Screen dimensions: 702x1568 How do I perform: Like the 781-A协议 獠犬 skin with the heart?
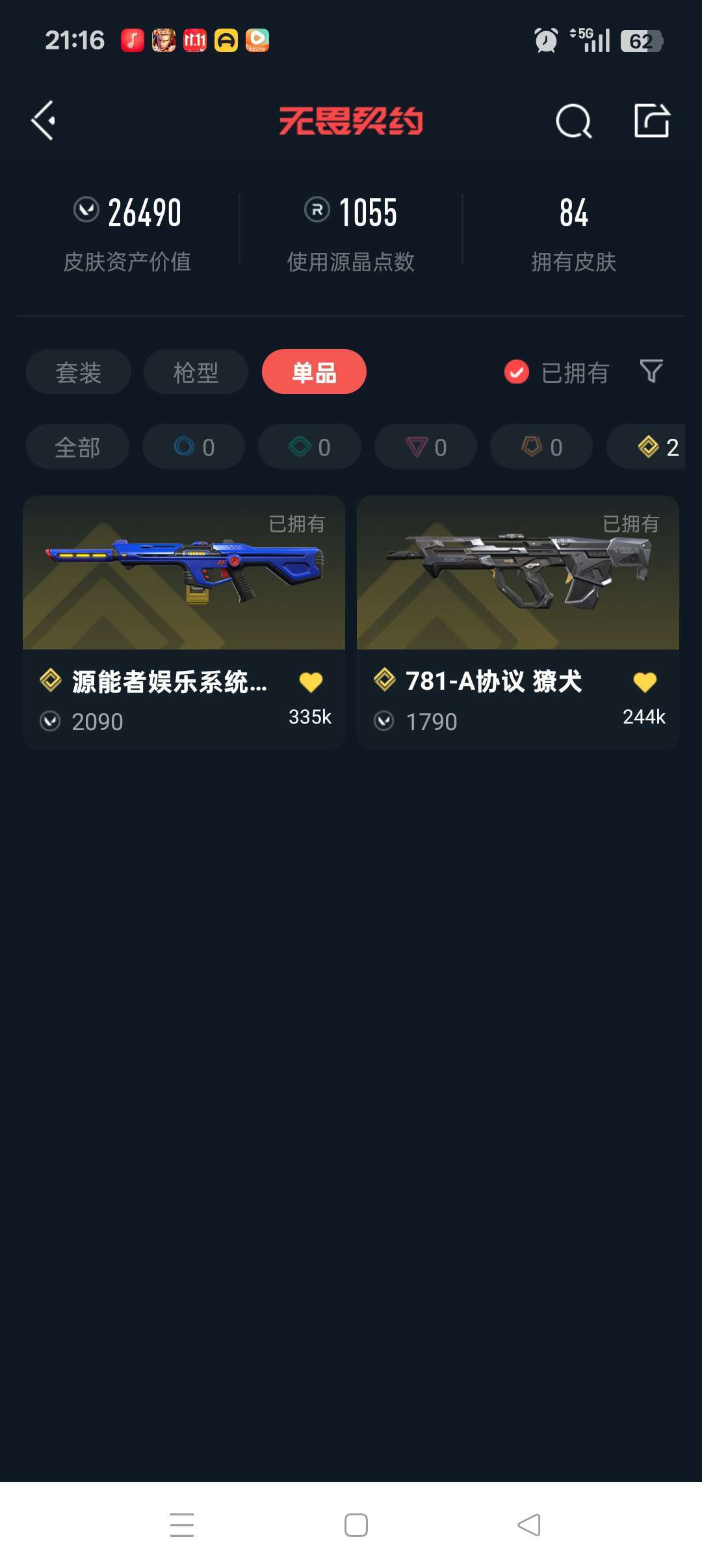coord(645,682)
